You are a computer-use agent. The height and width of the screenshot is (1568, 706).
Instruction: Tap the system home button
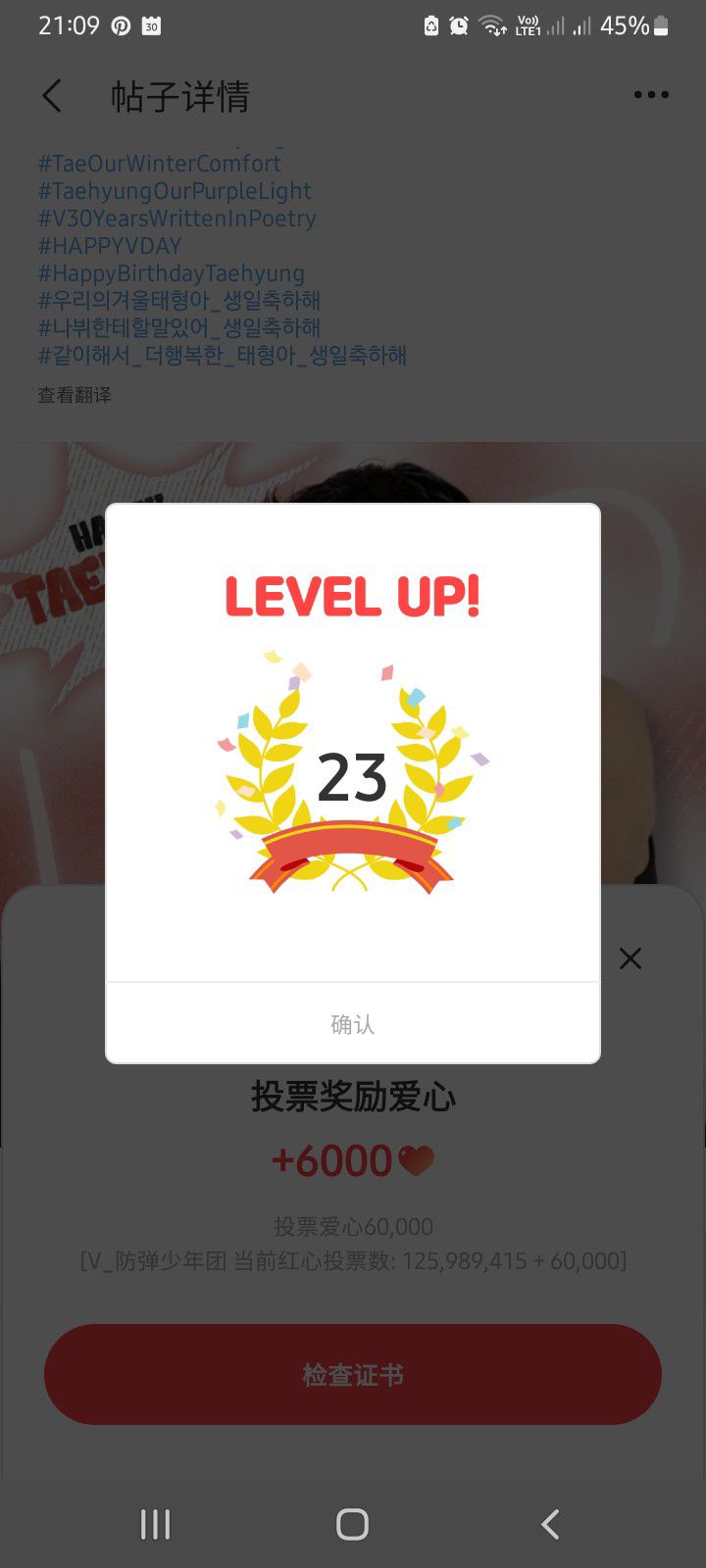click(x=352, y=1524)
